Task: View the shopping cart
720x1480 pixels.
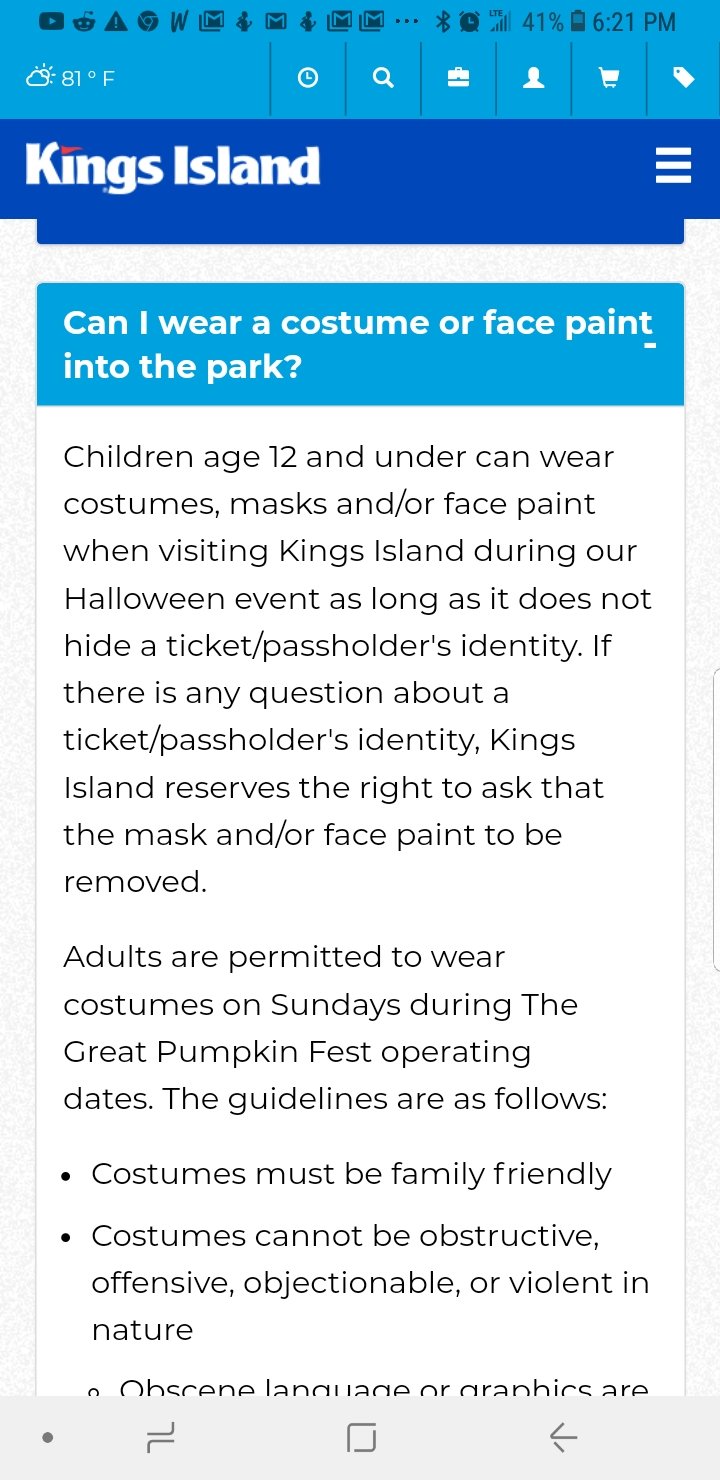Action: click(x=609, y=78)
